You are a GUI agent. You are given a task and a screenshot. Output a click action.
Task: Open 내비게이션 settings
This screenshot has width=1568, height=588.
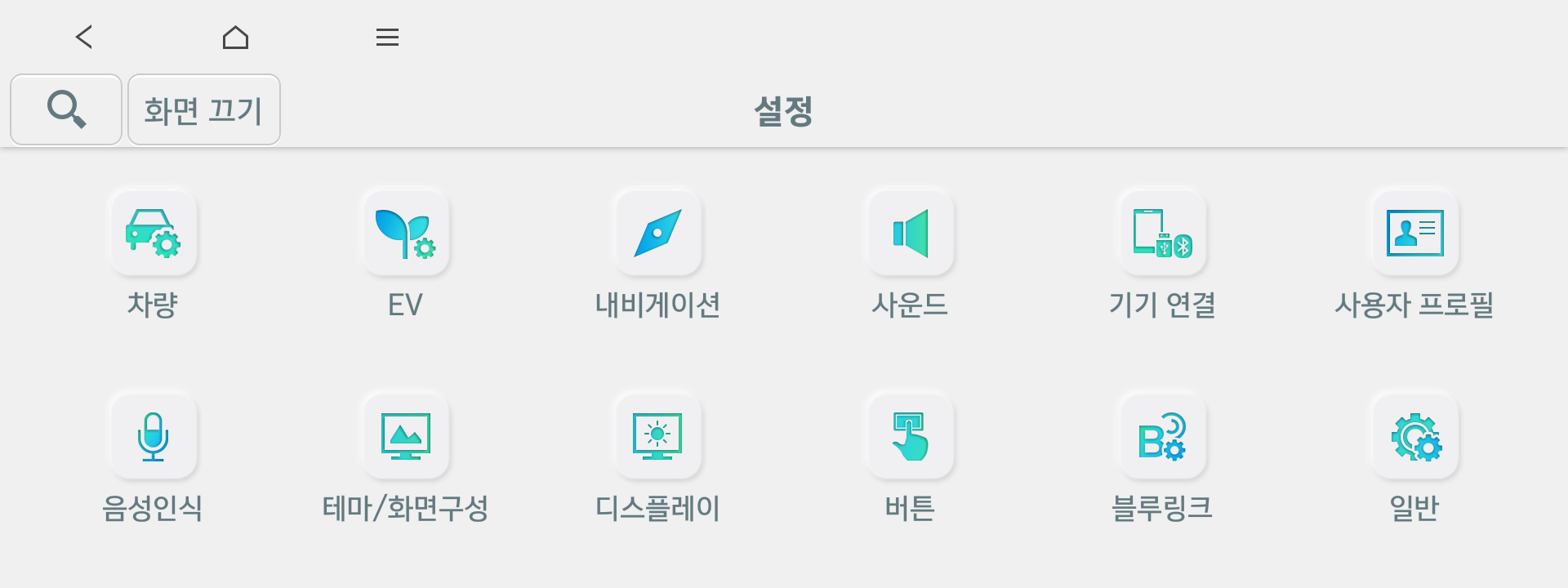tap(657, 234)
